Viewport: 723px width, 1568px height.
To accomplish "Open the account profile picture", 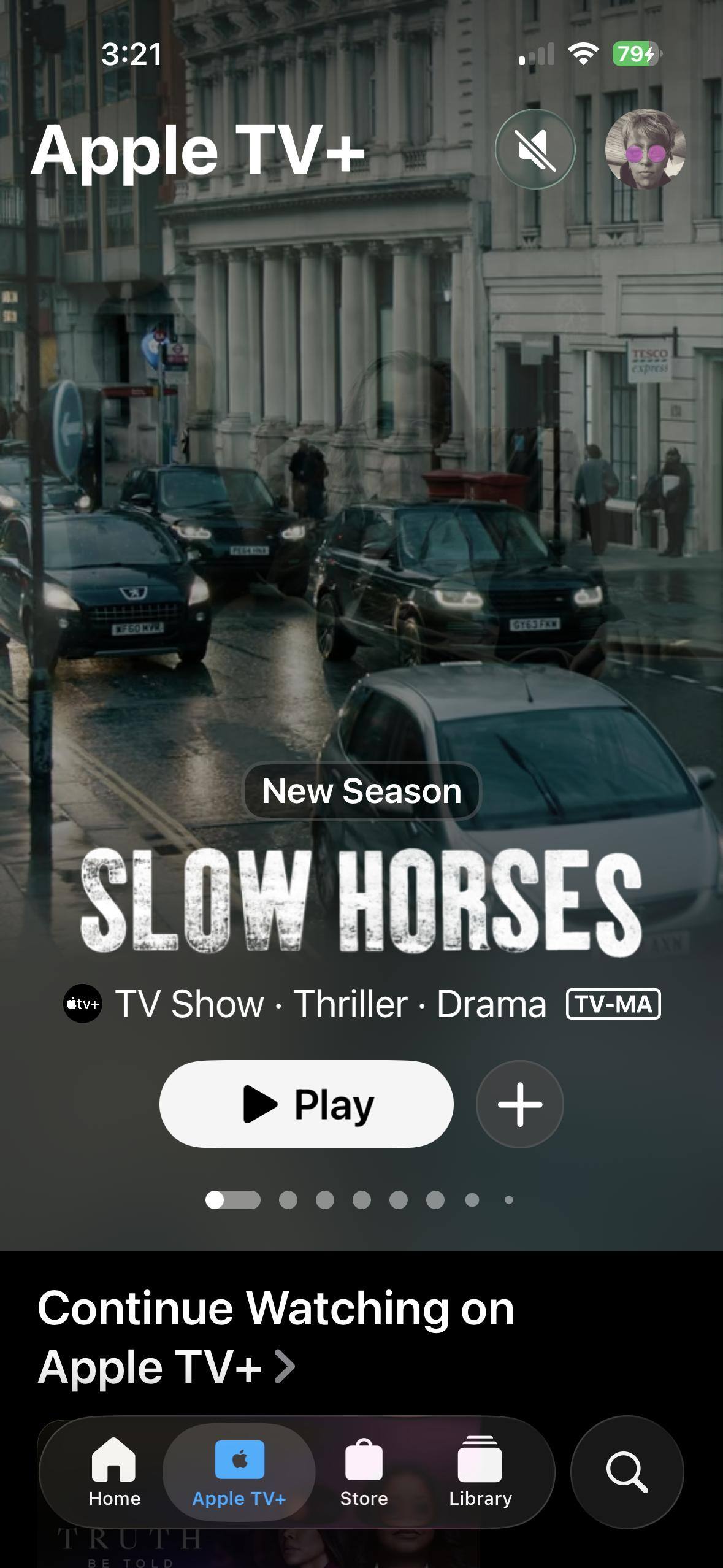I will click(x=645, y=149).
